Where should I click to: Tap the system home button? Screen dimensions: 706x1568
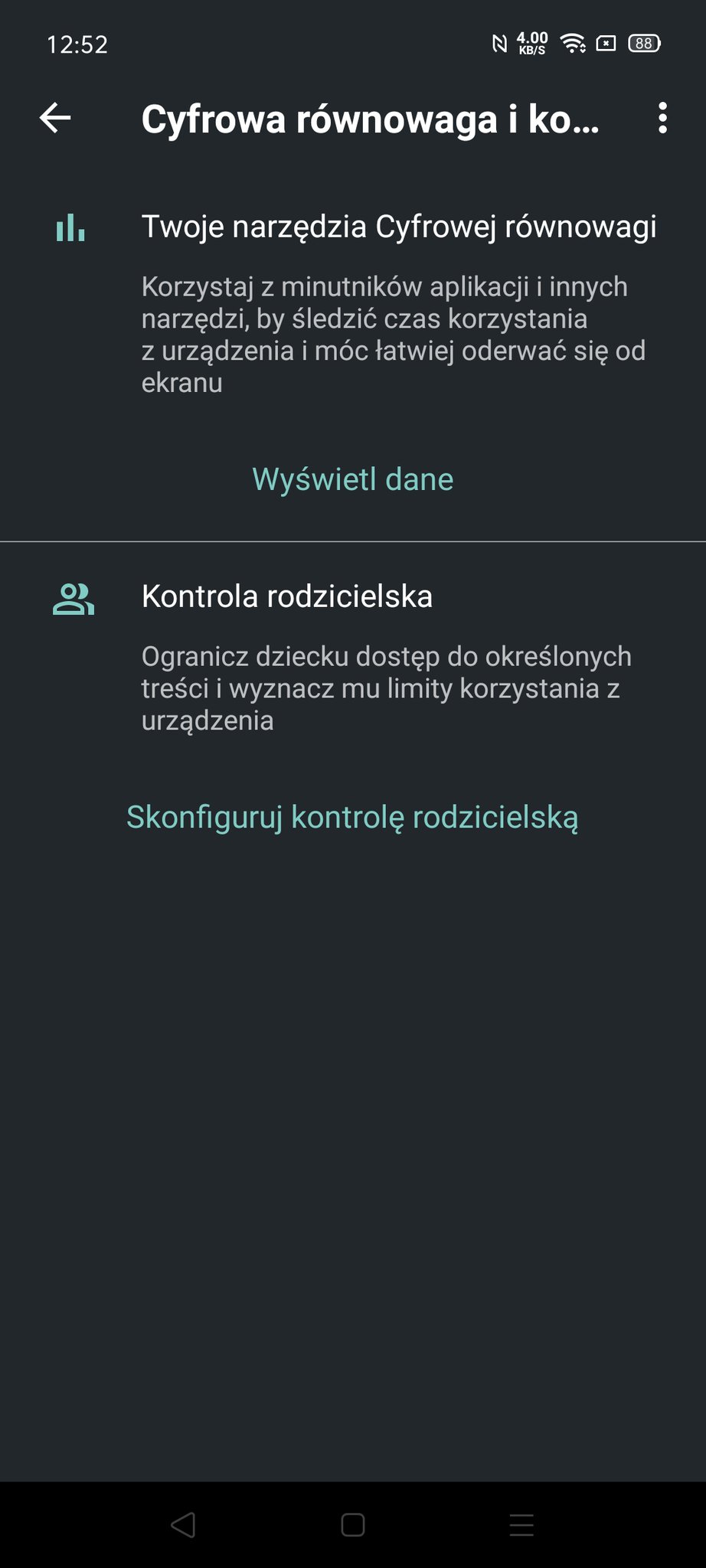352,1525
